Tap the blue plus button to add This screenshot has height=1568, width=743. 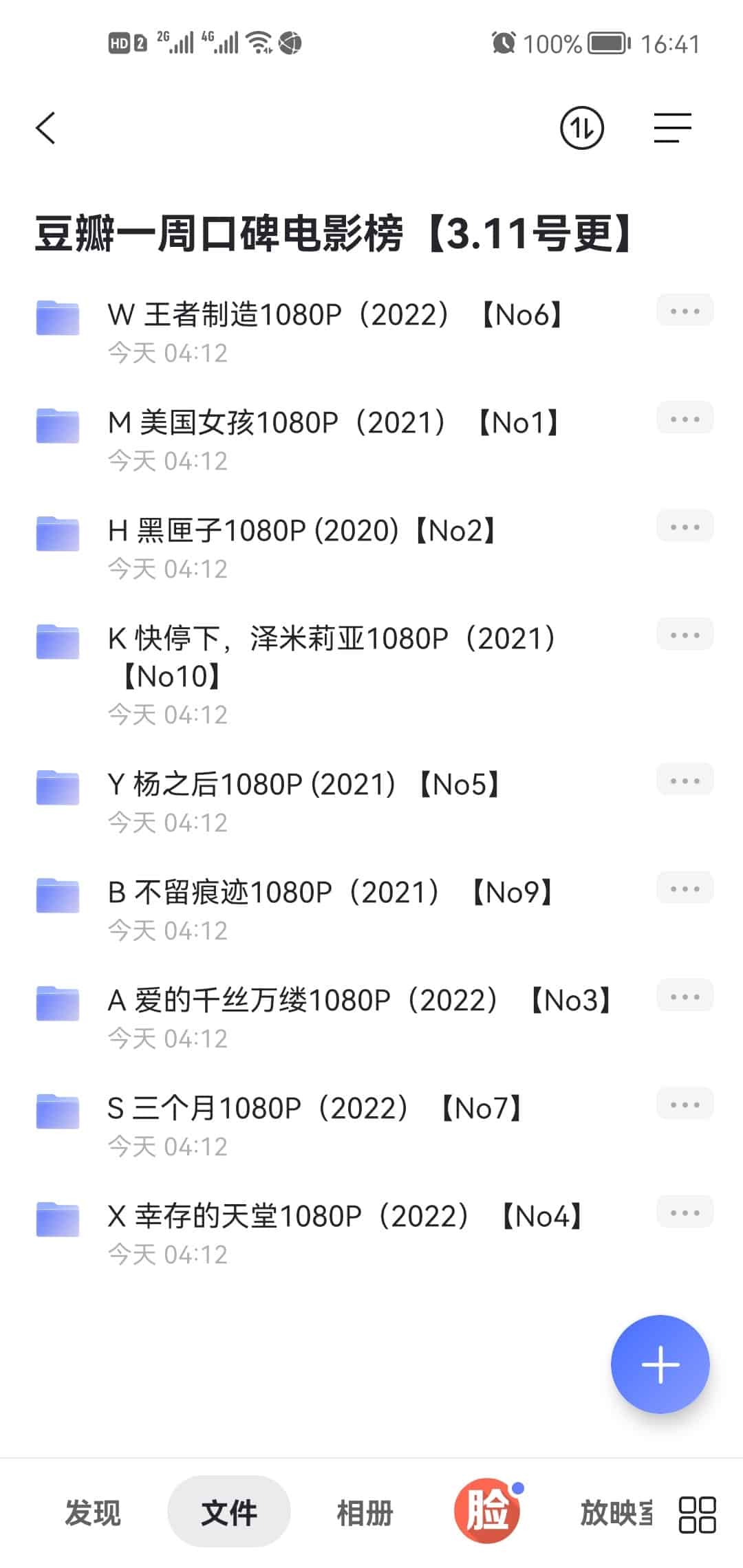(660, 1364)
